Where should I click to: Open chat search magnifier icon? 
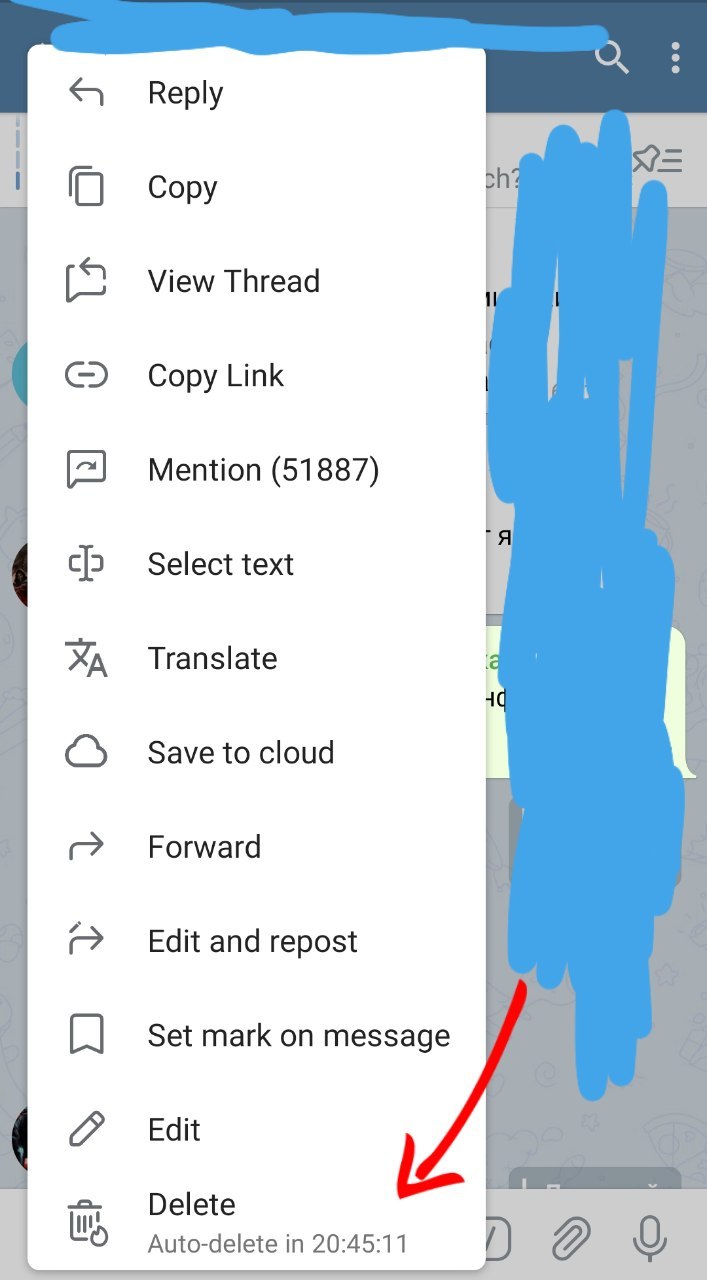click(x=612, y=57)
